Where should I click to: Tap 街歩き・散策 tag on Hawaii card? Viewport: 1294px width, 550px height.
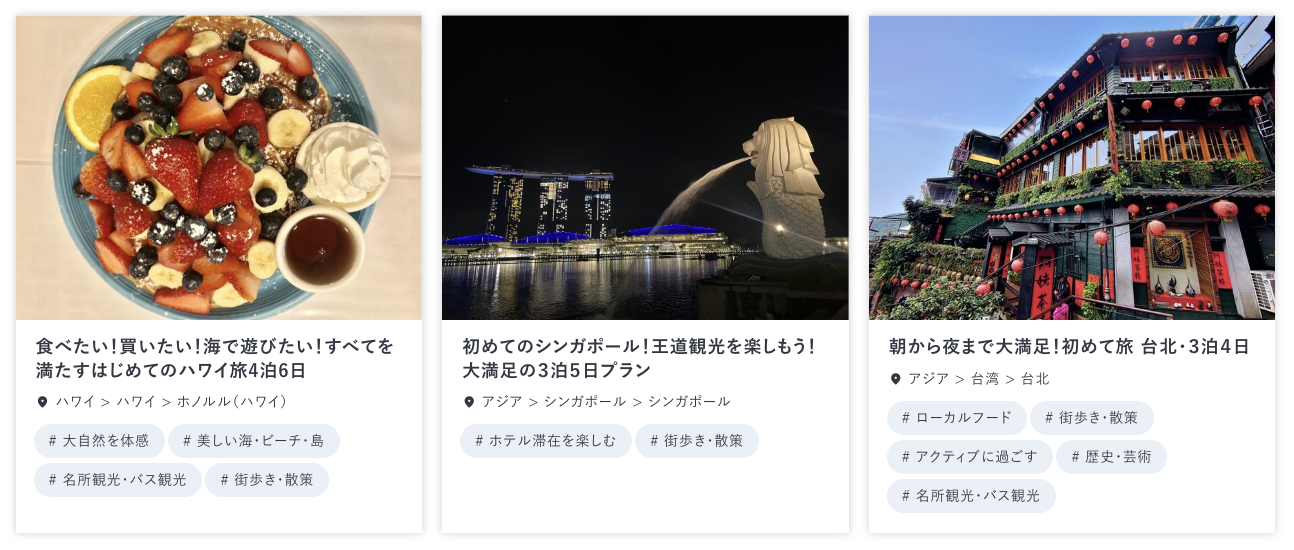(x=266, y=480)
